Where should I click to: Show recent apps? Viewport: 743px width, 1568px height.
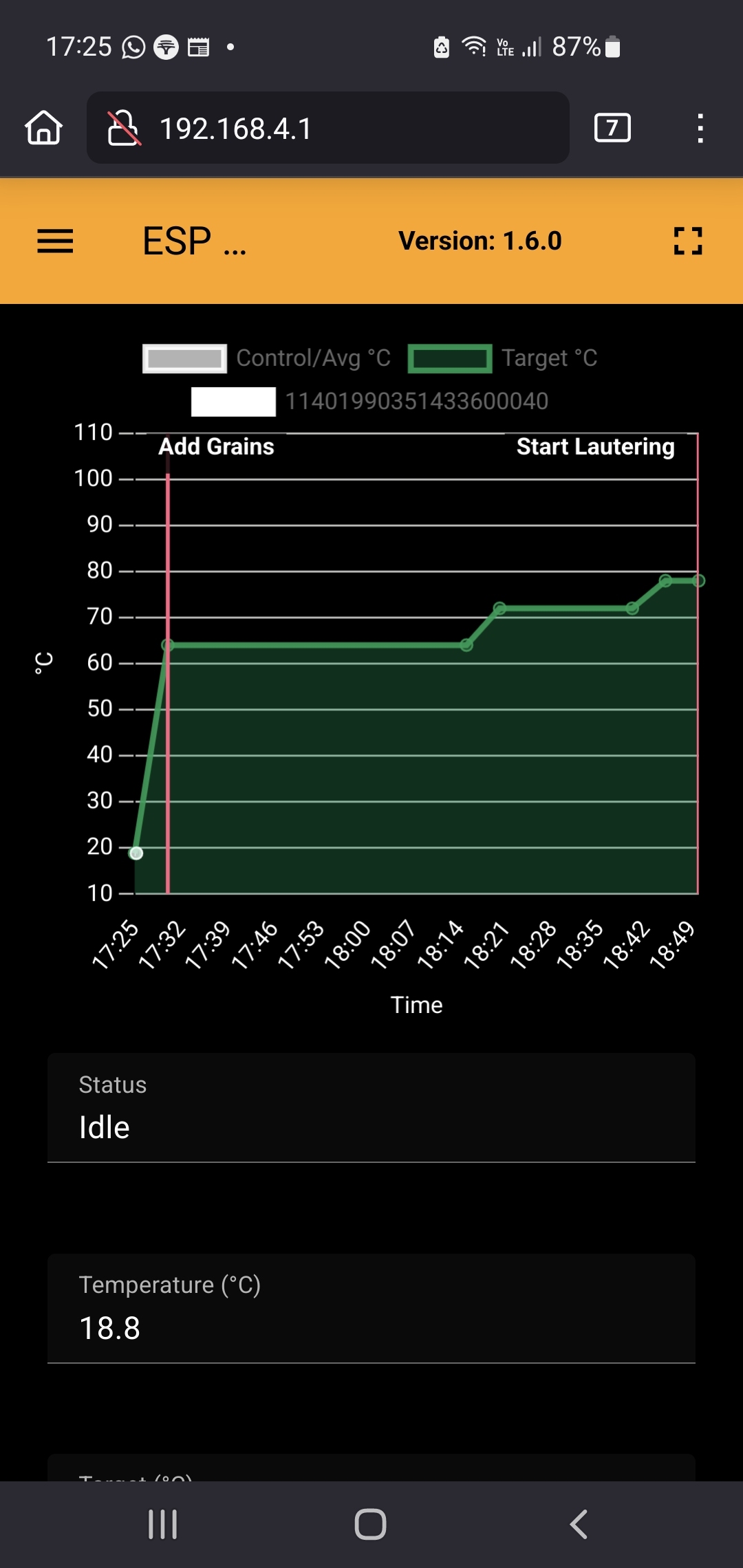point(163,1525)
